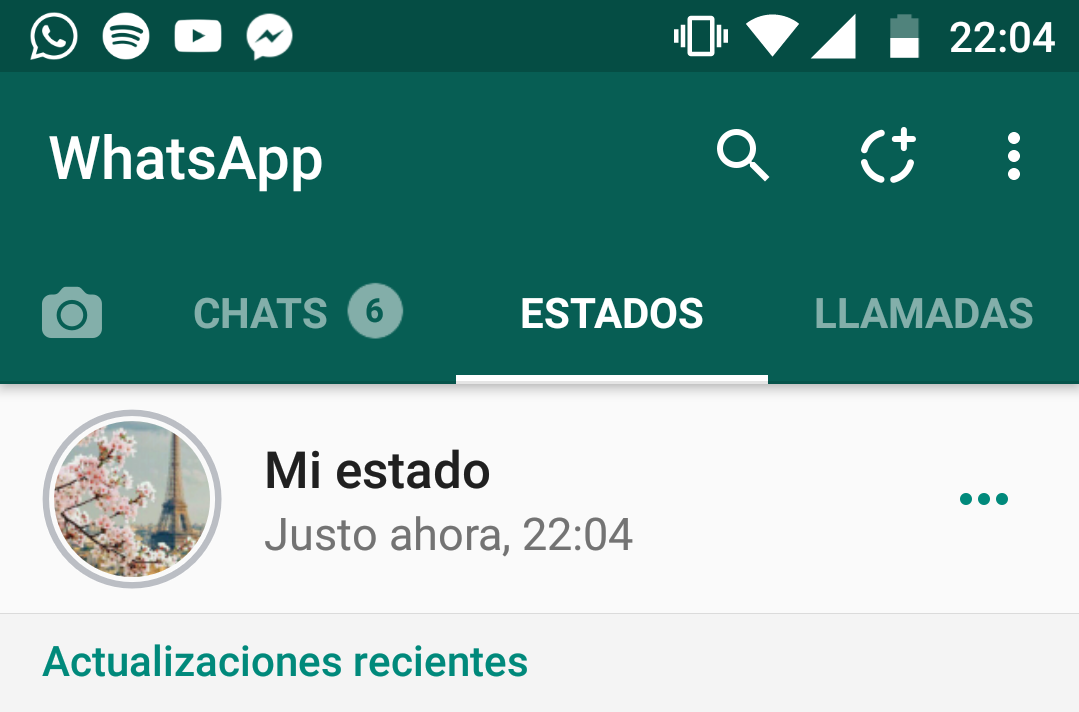Open the search icon in WhatsApp
The image size is (1079, 712).
[742, 157]
